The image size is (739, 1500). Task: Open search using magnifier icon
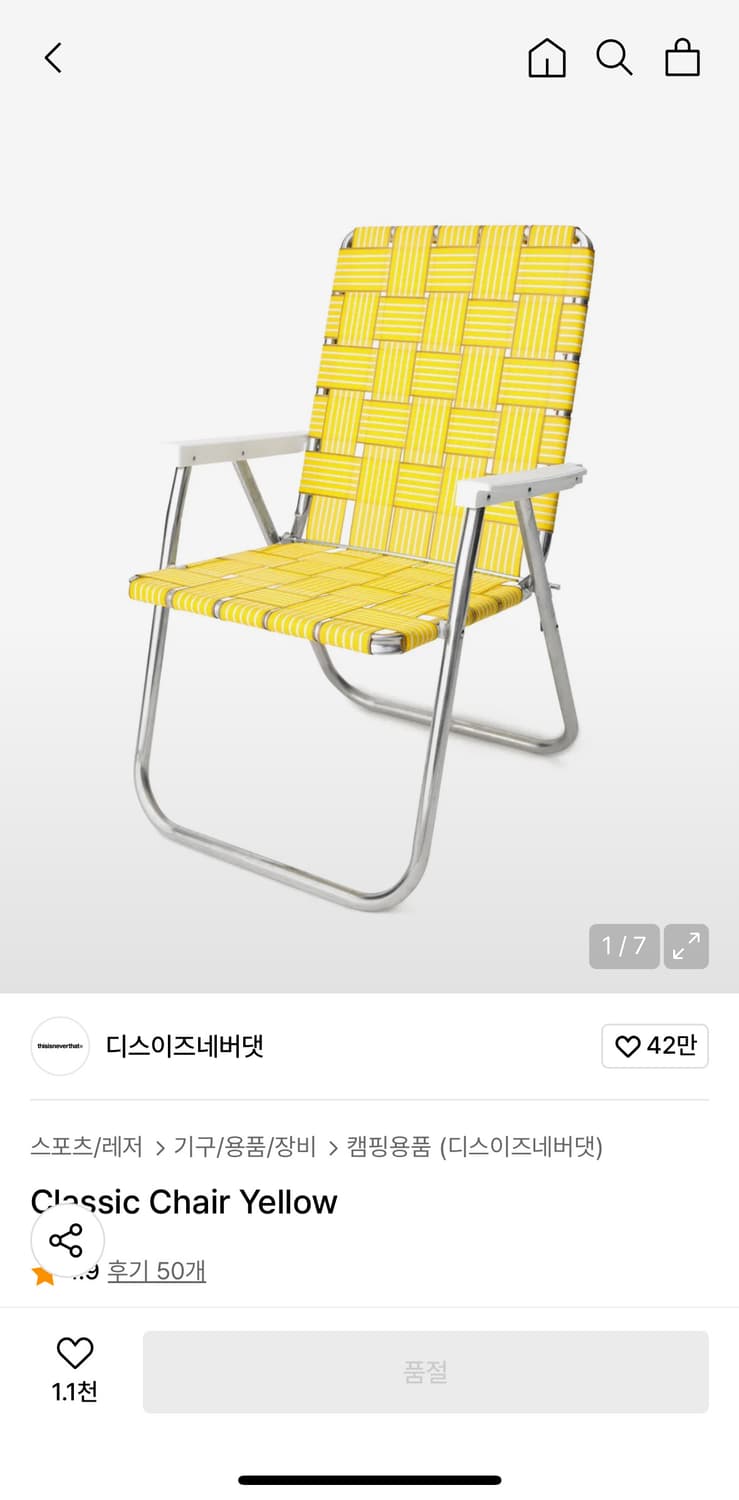point(615,57)
